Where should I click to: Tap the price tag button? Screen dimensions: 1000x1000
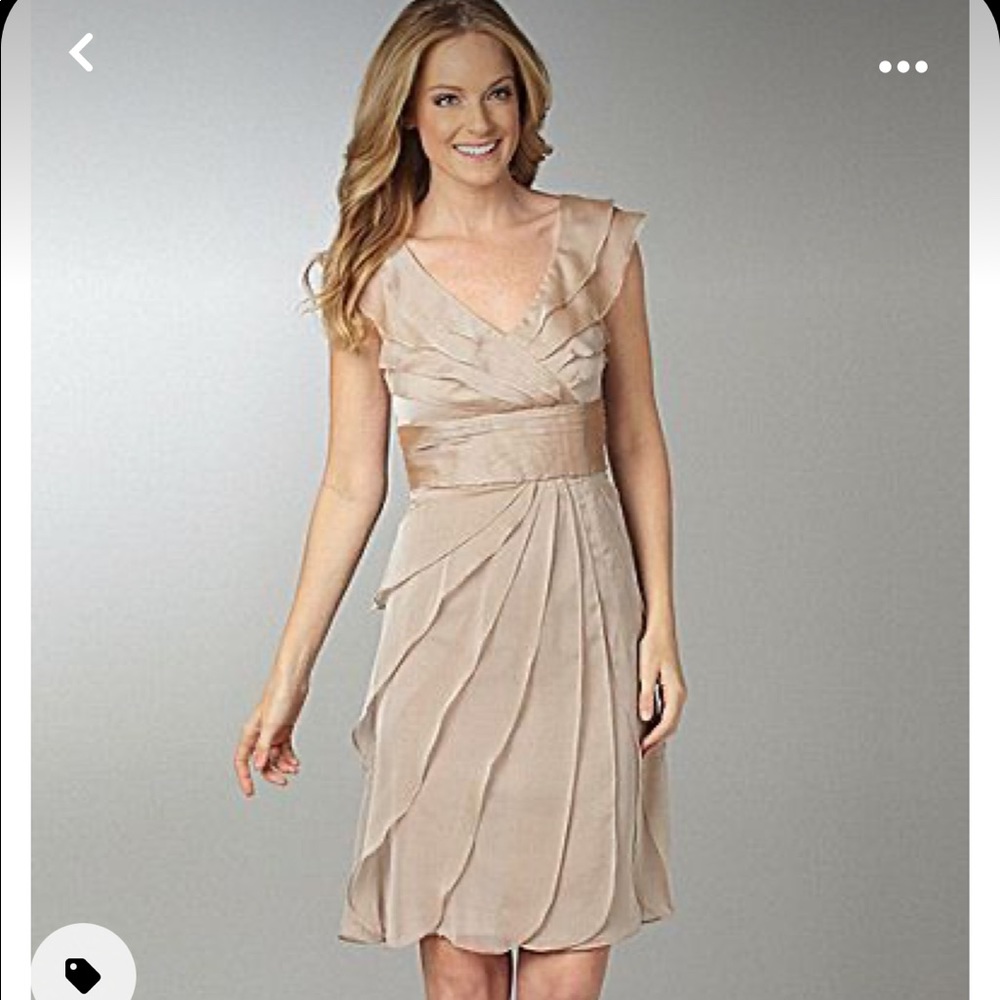click(83, 971)
